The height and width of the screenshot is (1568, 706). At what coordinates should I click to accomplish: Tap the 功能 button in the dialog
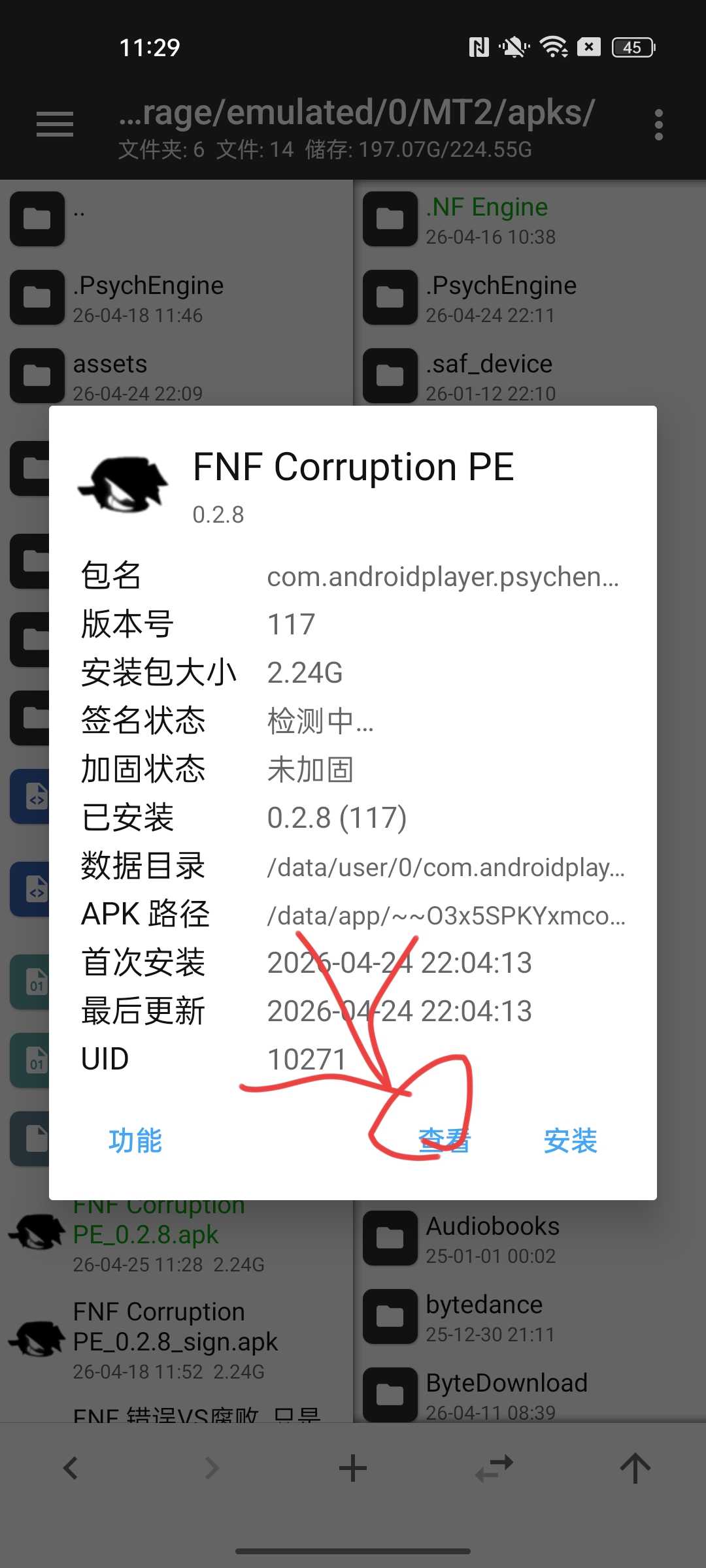(x=135, y=1141)
